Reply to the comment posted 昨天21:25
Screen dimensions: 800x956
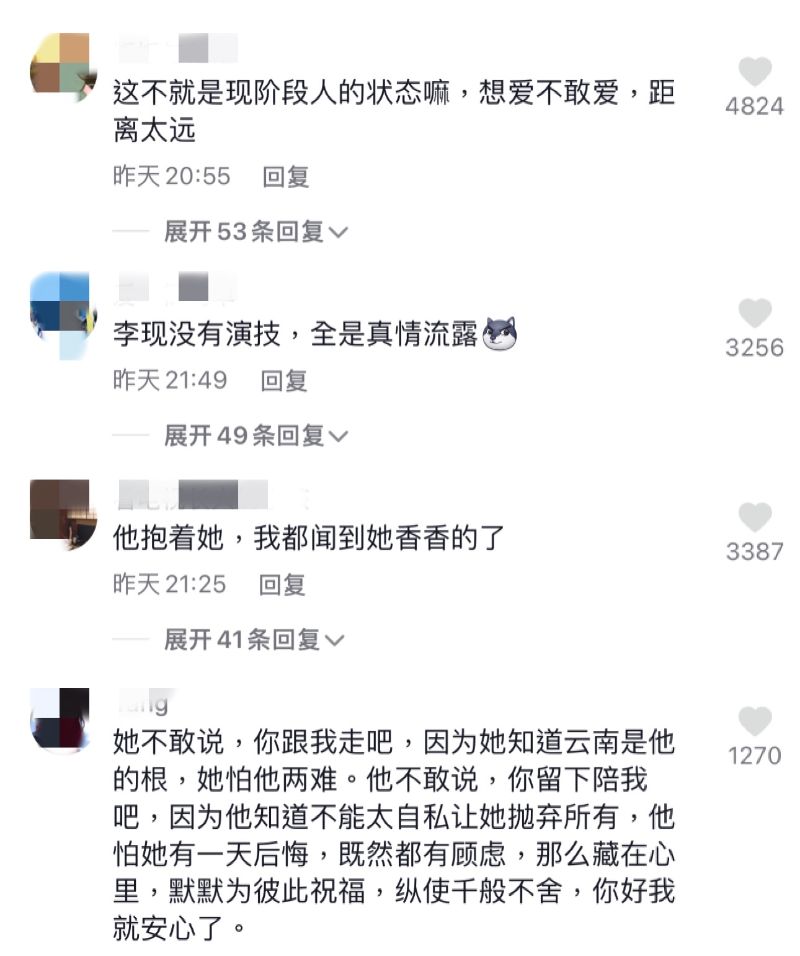[x=282, y=584]
